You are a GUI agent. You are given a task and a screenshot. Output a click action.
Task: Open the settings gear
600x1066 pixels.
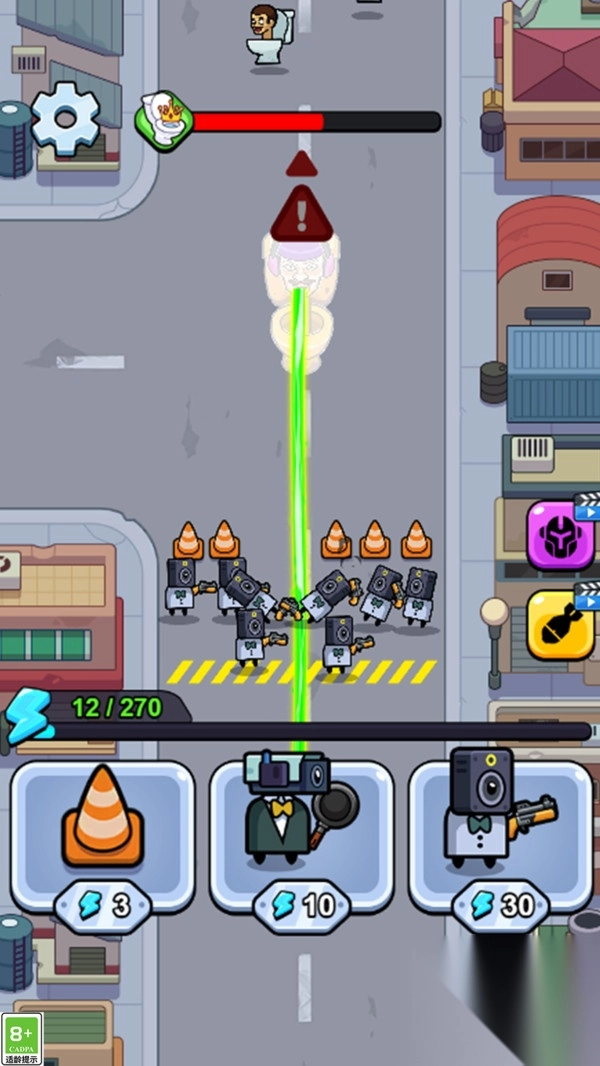click(65, 119)
